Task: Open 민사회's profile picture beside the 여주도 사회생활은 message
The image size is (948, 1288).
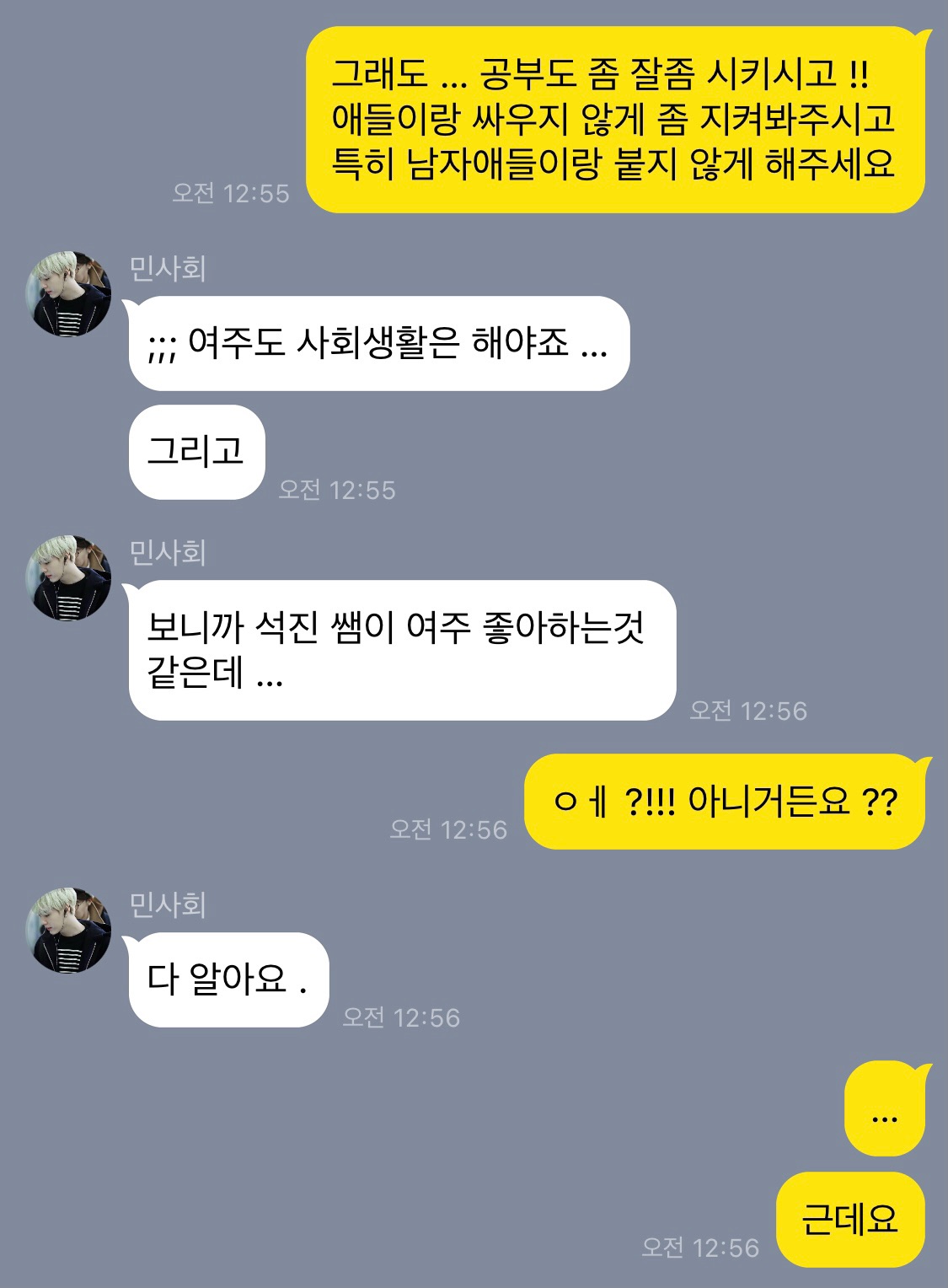Action: (x=69, y=294)
